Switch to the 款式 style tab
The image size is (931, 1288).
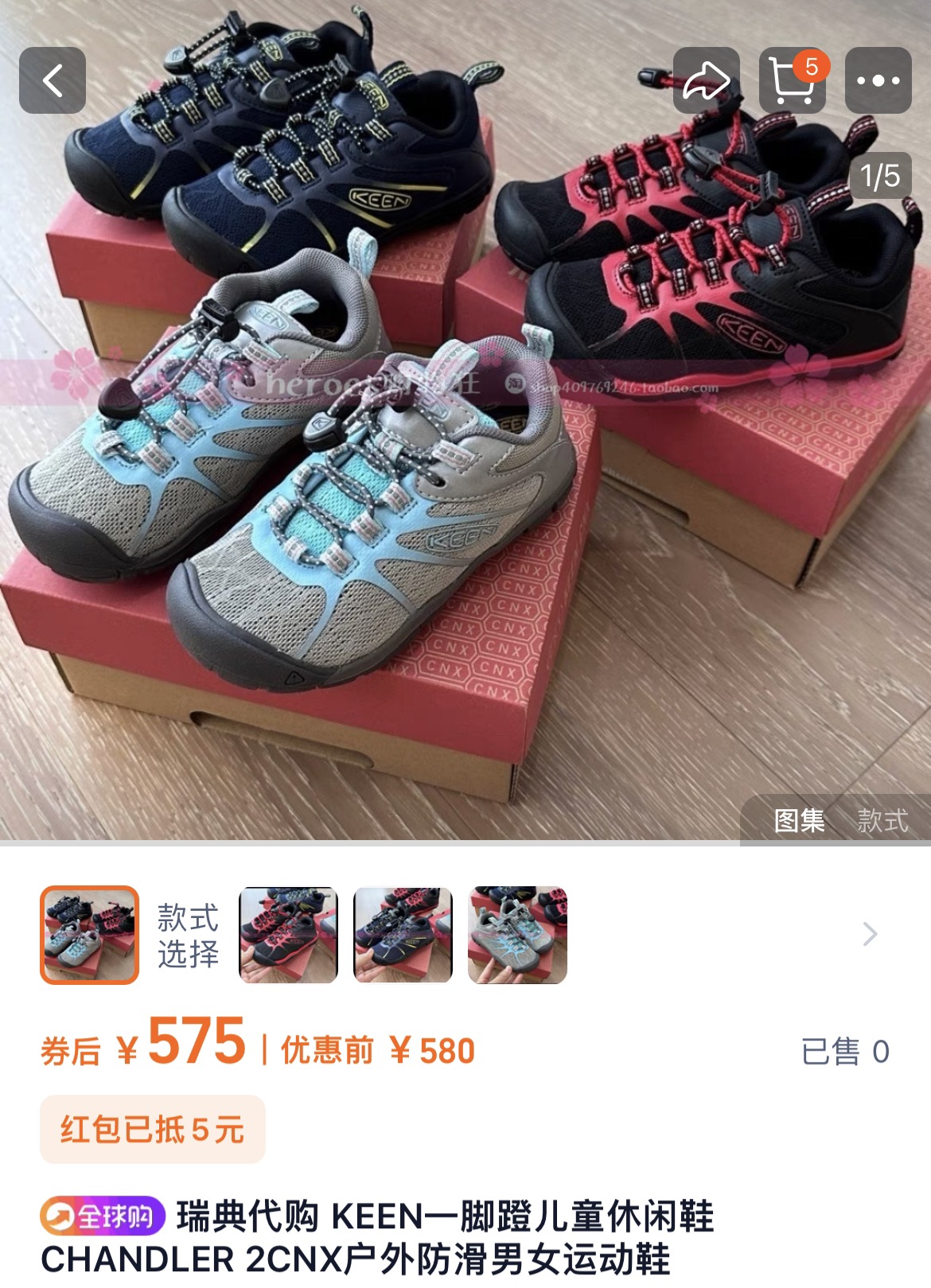pyautogui.click(x=882, y=820)
